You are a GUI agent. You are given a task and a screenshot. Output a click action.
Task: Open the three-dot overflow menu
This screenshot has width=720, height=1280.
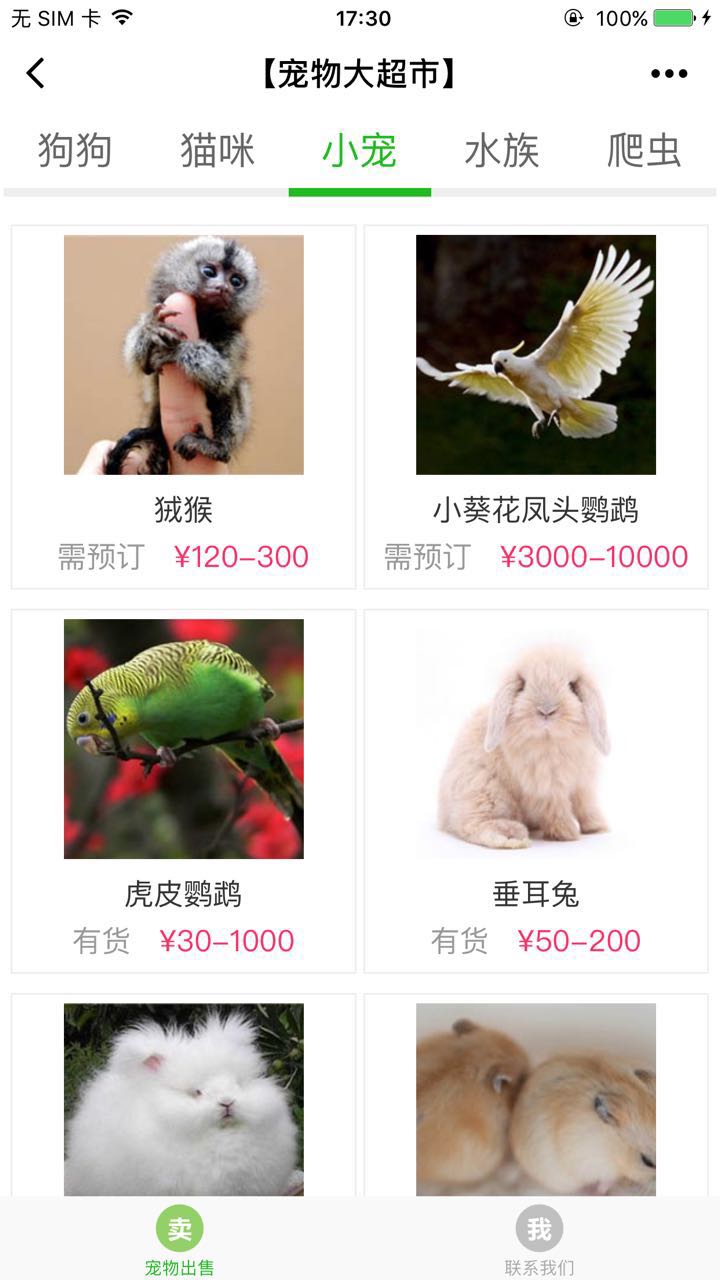[x=668, y=73]
